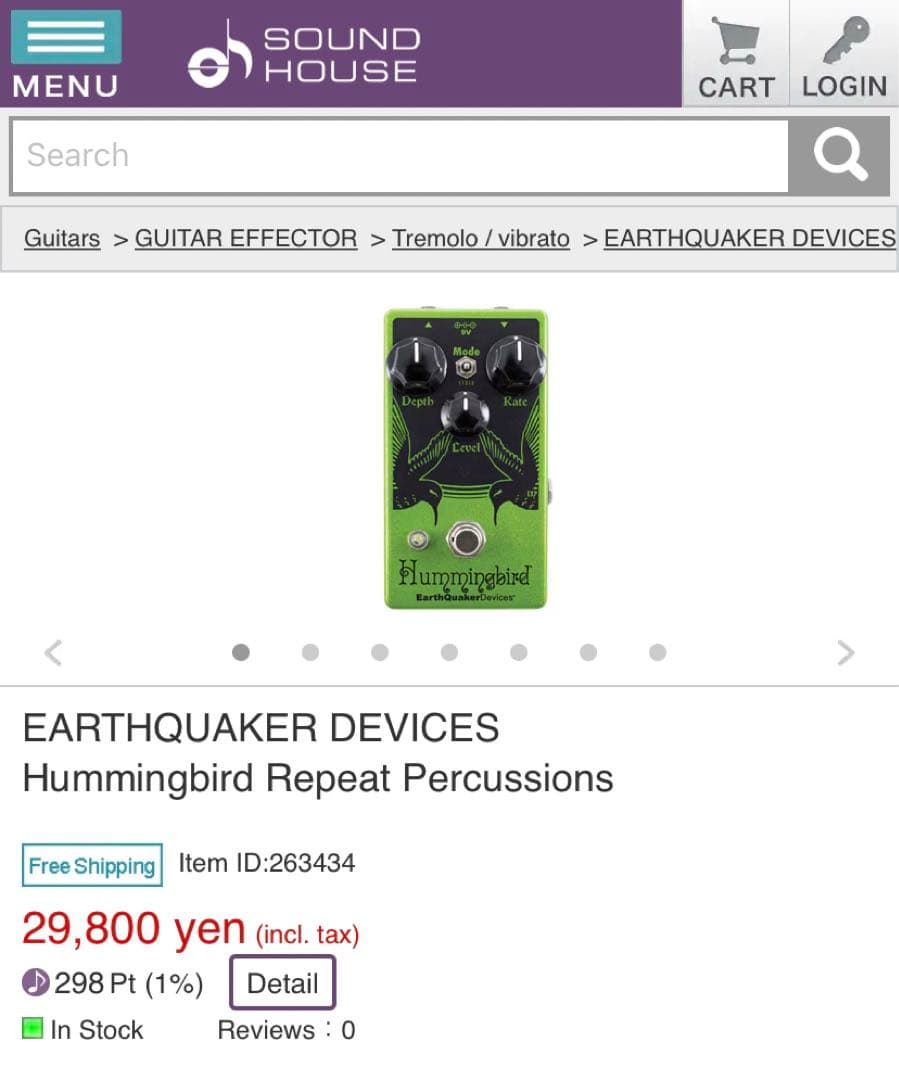Click the shopping CART icon
The height and width of the screenshot is (1080, 899).
[x=735, y=42]
